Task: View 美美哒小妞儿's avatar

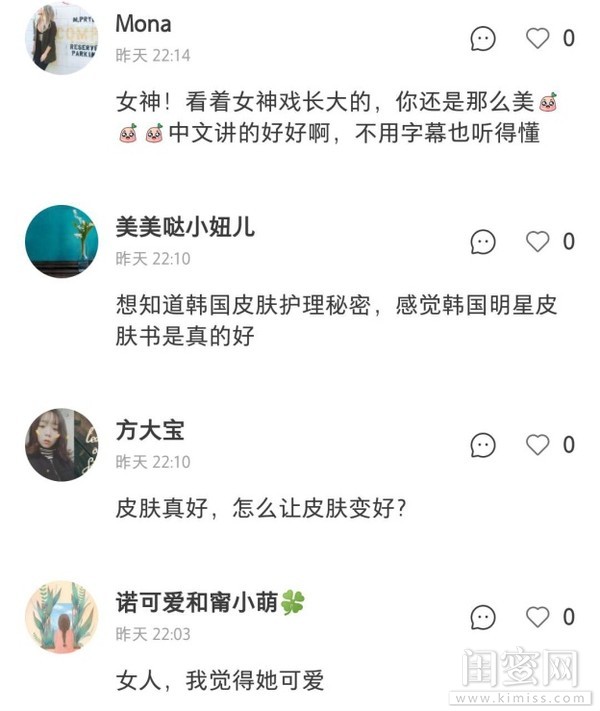Action: pos(62,242)
